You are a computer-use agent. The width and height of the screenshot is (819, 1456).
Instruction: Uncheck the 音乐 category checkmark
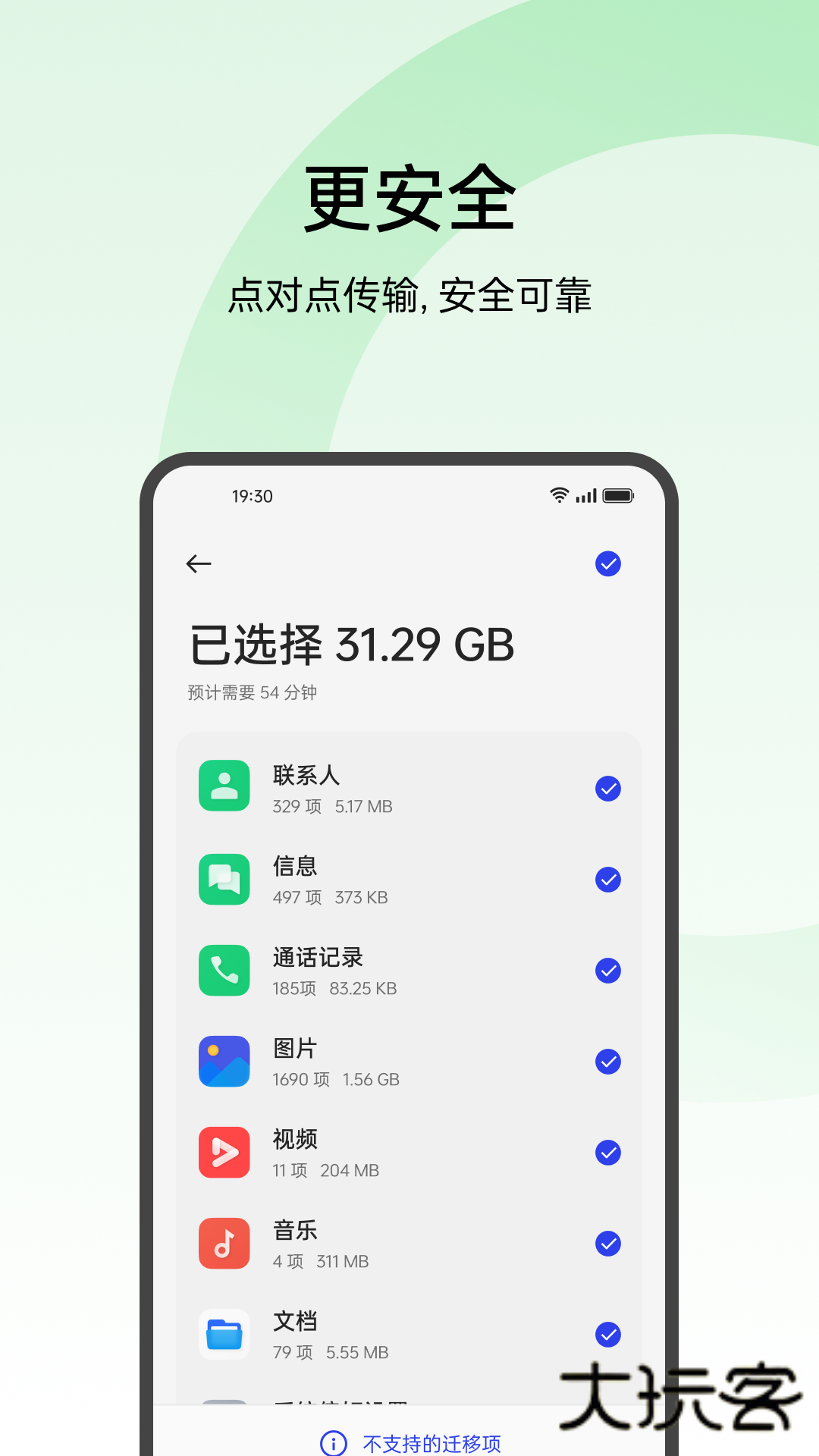[x=607, y=1244]
